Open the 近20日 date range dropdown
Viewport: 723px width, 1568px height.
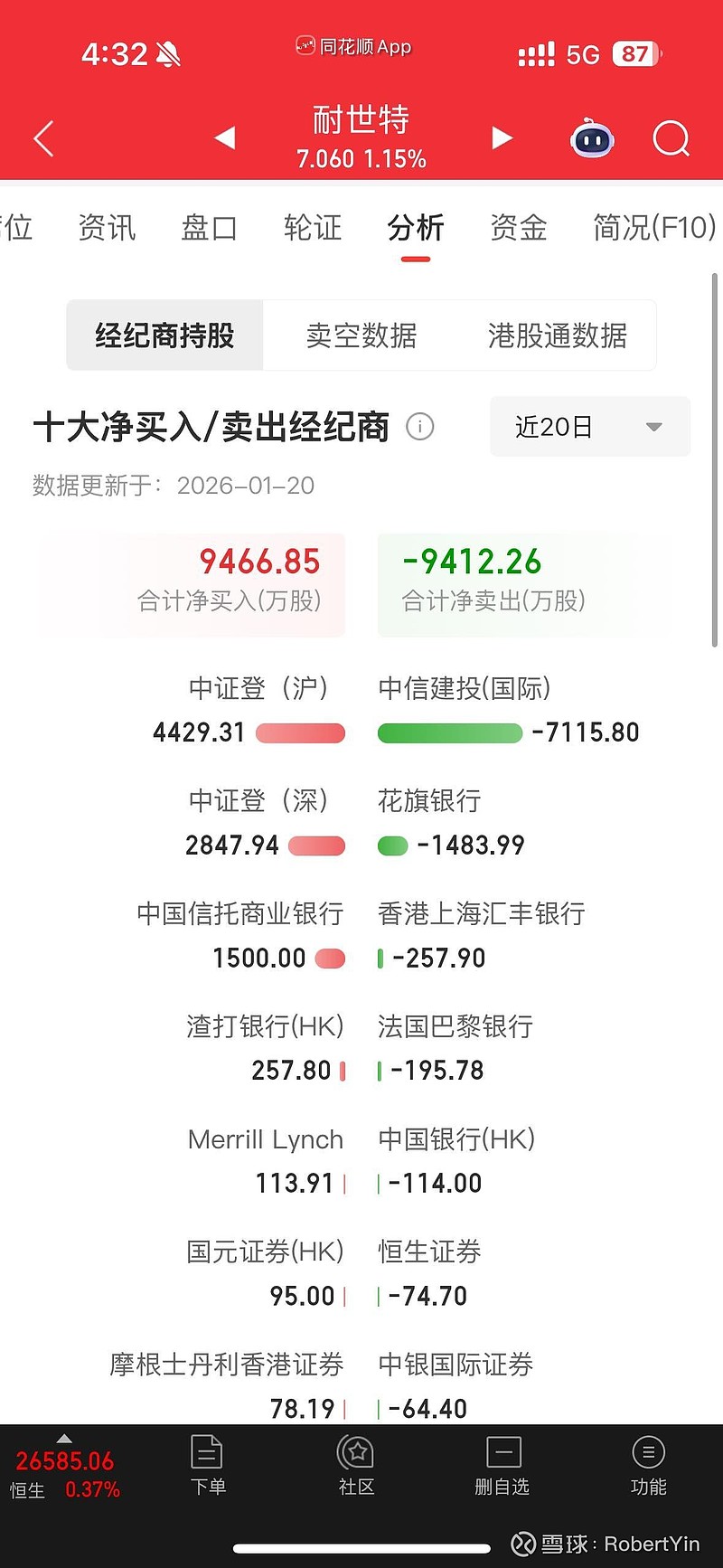[x=589, y=427]
